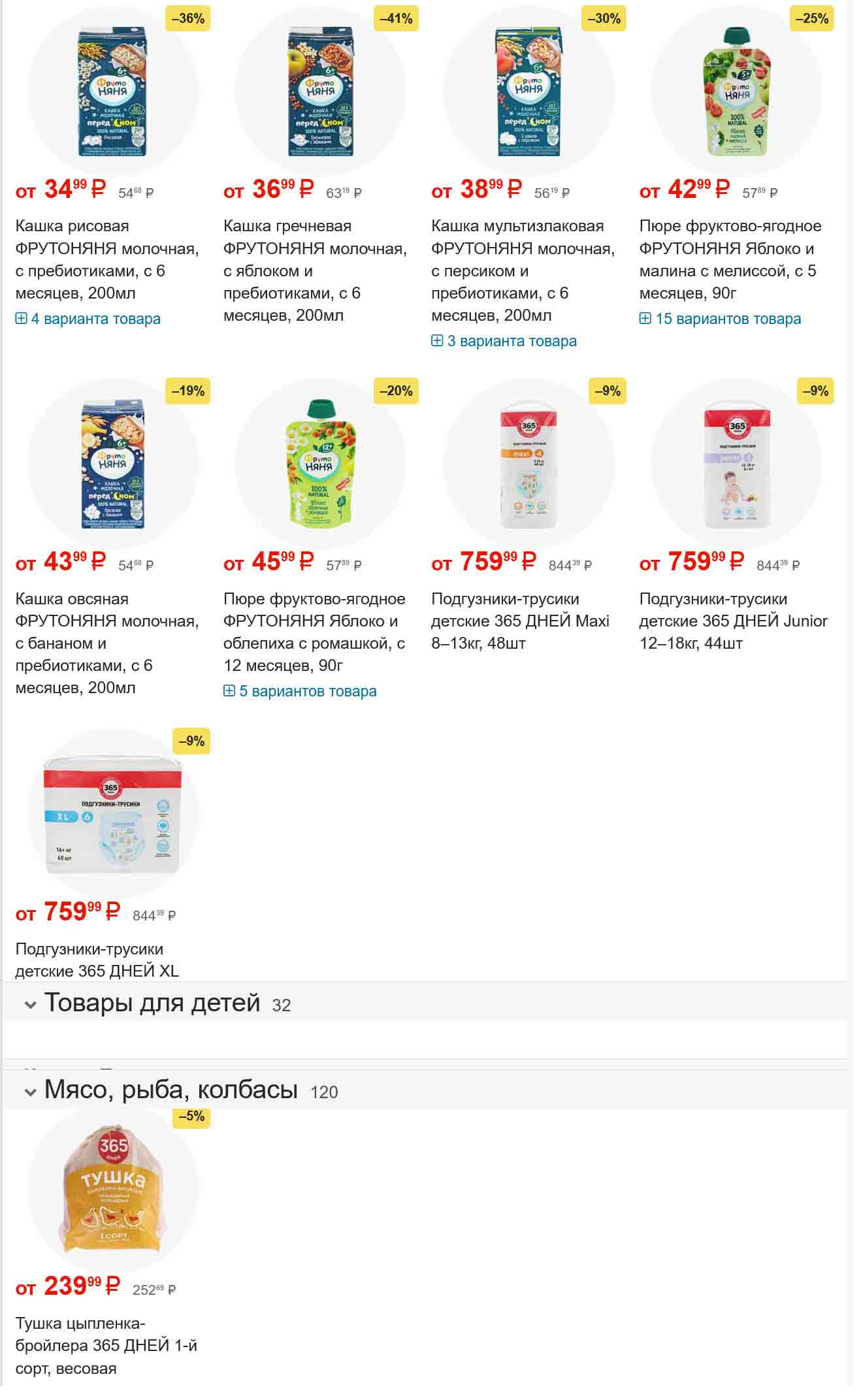Screen dimensions: 861x1400
Task: Expand the 4 варианта товара link
Action: (88, 319)
